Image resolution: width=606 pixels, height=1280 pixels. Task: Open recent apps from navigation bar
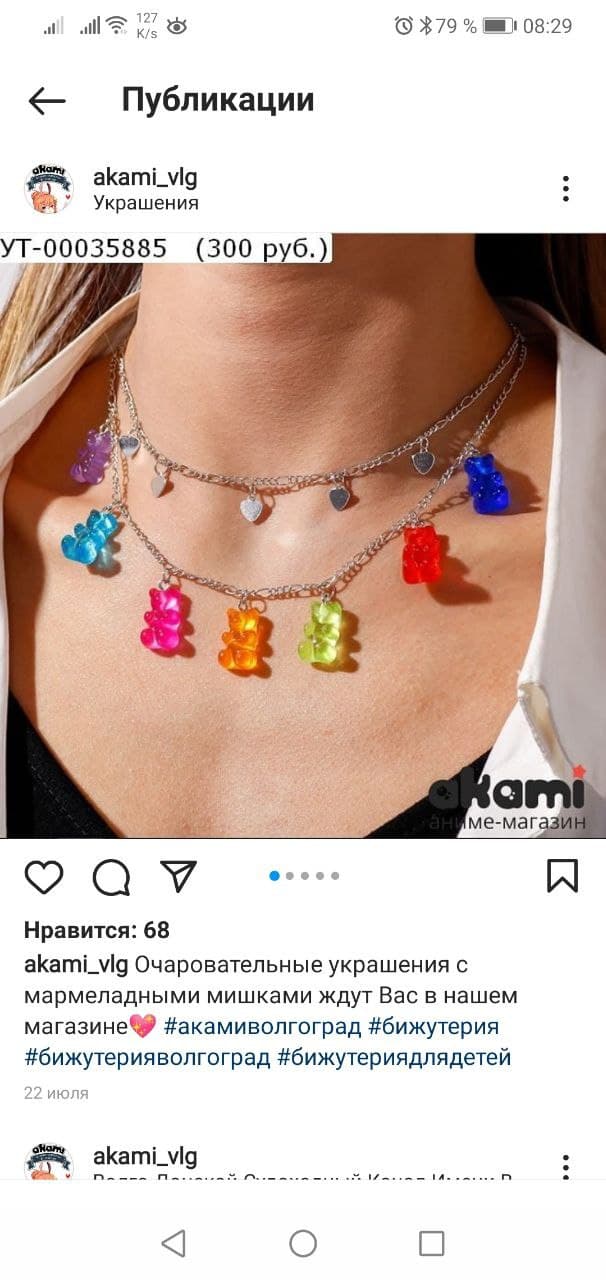coord(431,1243)
